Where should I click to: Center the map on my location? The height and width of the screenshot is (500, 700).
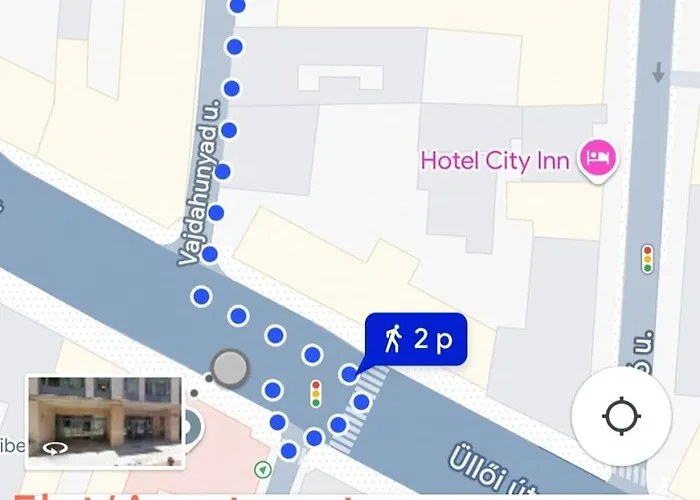click(x=621, y=414)
